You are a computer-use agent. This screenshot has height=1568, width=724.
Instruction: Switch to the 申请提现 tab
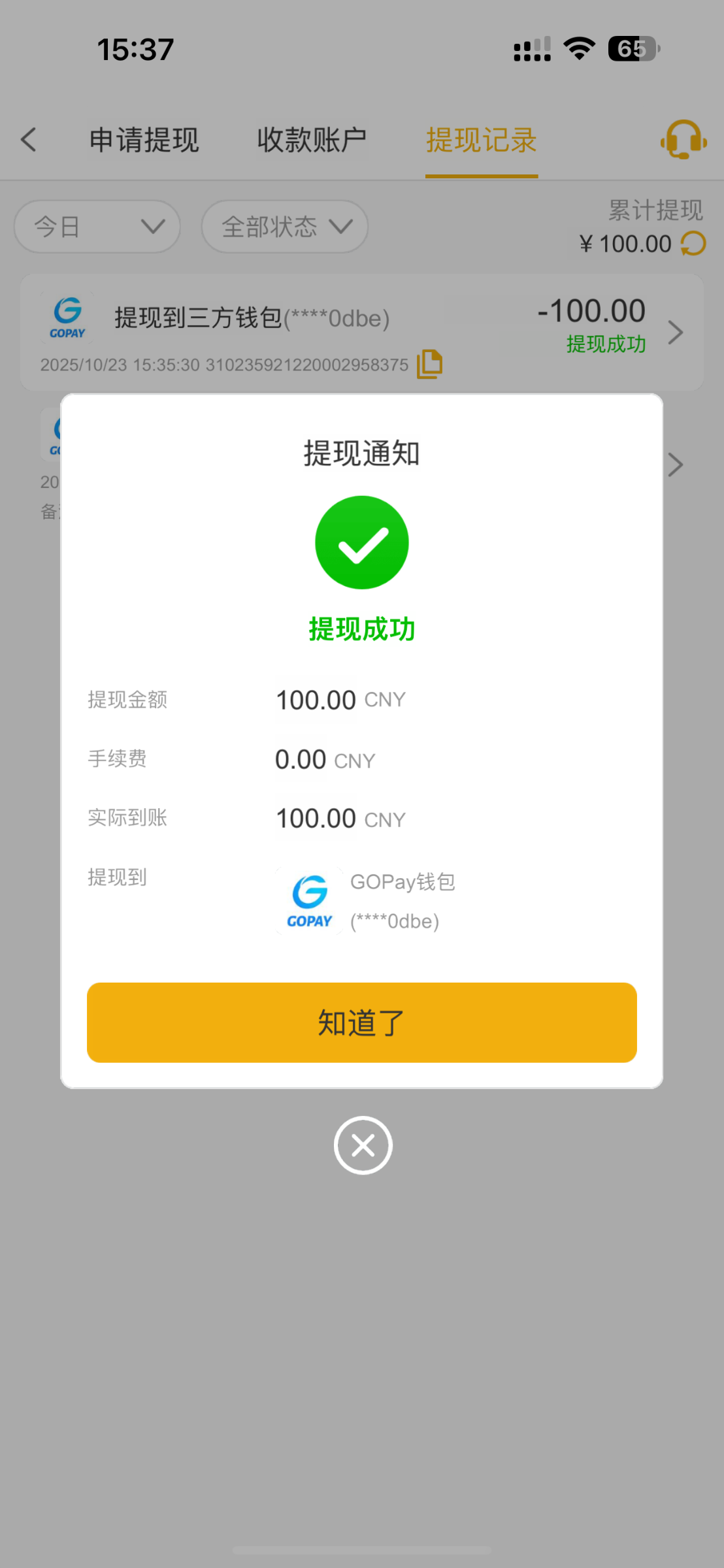click(144, 140)
